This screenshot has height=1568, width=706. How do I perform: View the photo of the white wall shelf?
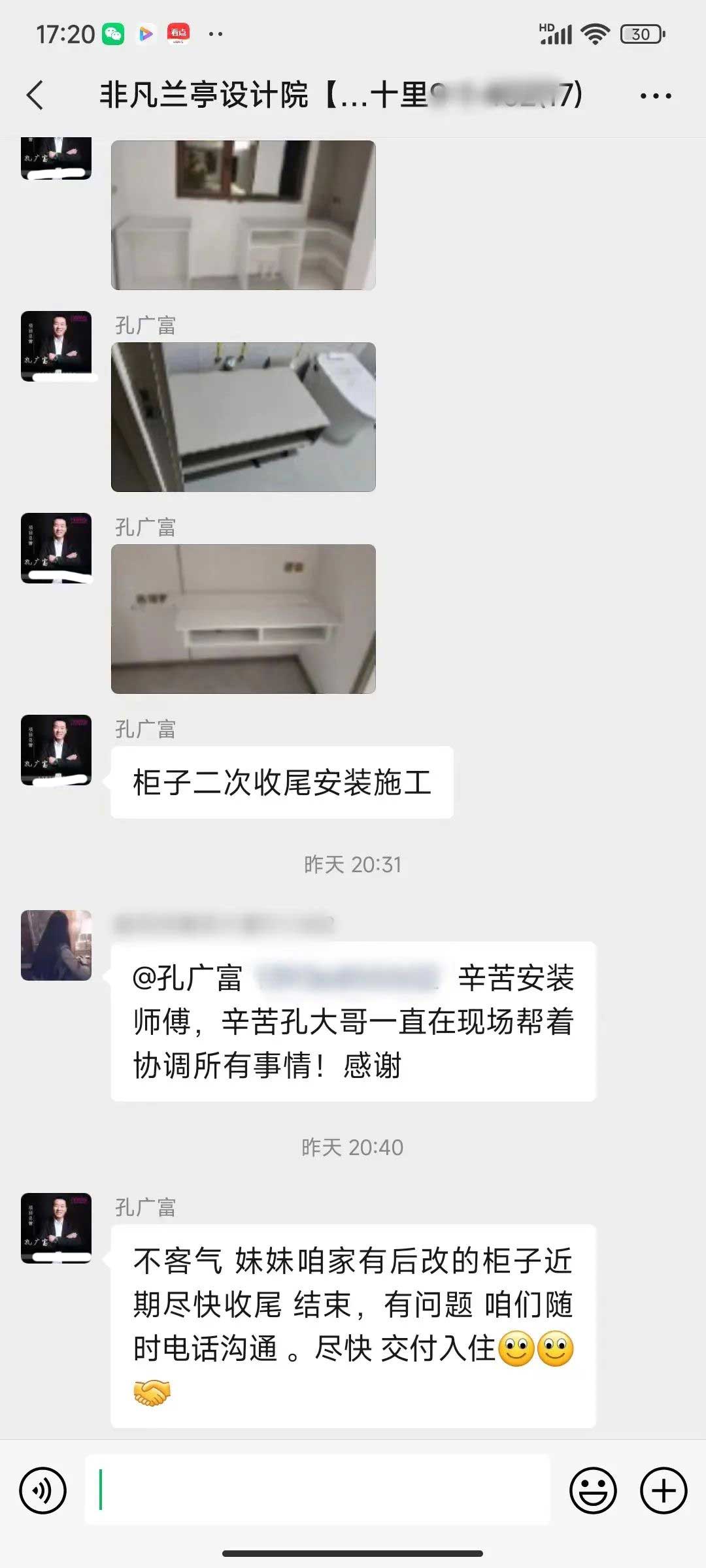tap(243, 619)
